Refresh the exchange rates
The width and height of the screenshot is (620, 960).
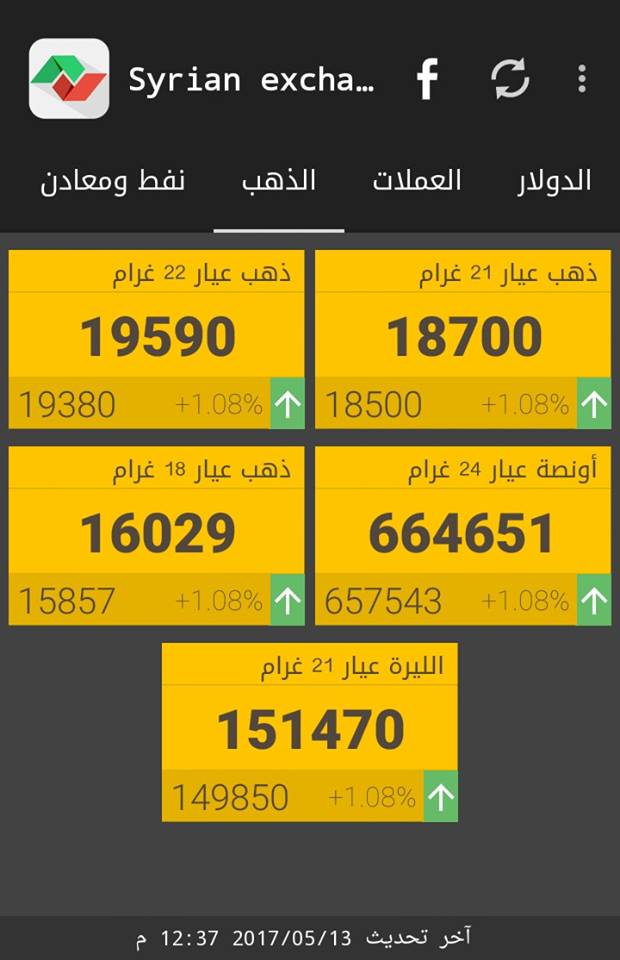tap(510, 79)
